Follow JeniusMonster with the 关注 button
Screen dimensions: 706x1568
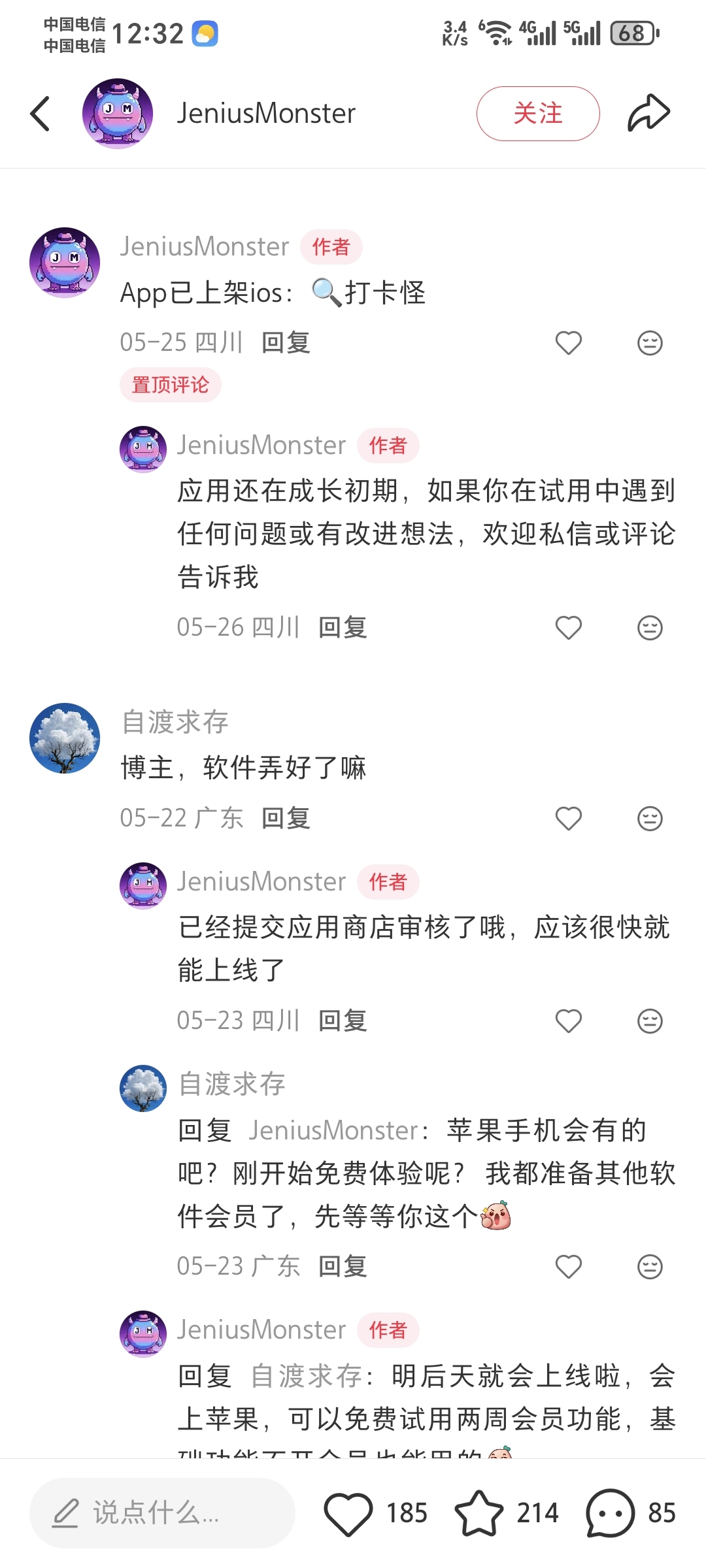[x=537, y=114]
